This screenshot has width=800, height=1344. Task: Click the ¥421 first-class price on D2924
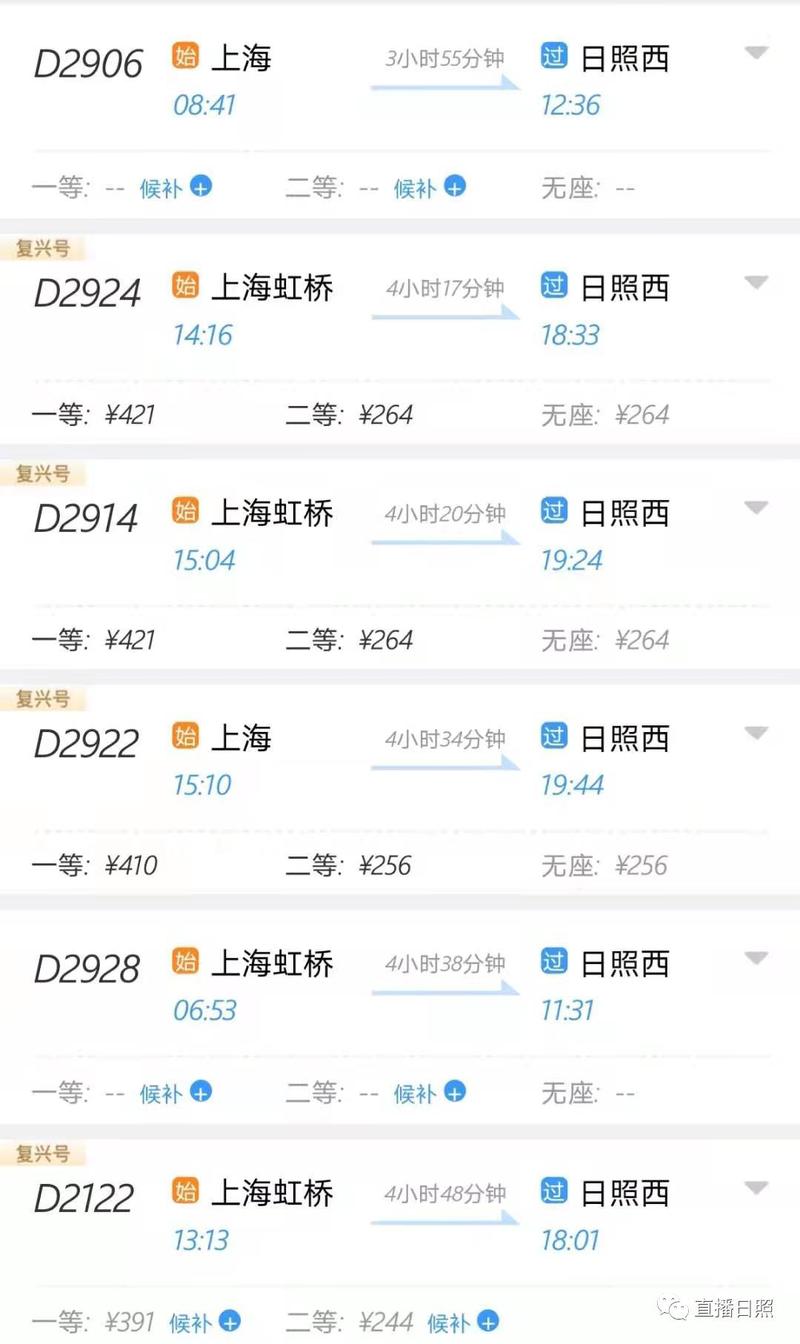coord(127,414)
